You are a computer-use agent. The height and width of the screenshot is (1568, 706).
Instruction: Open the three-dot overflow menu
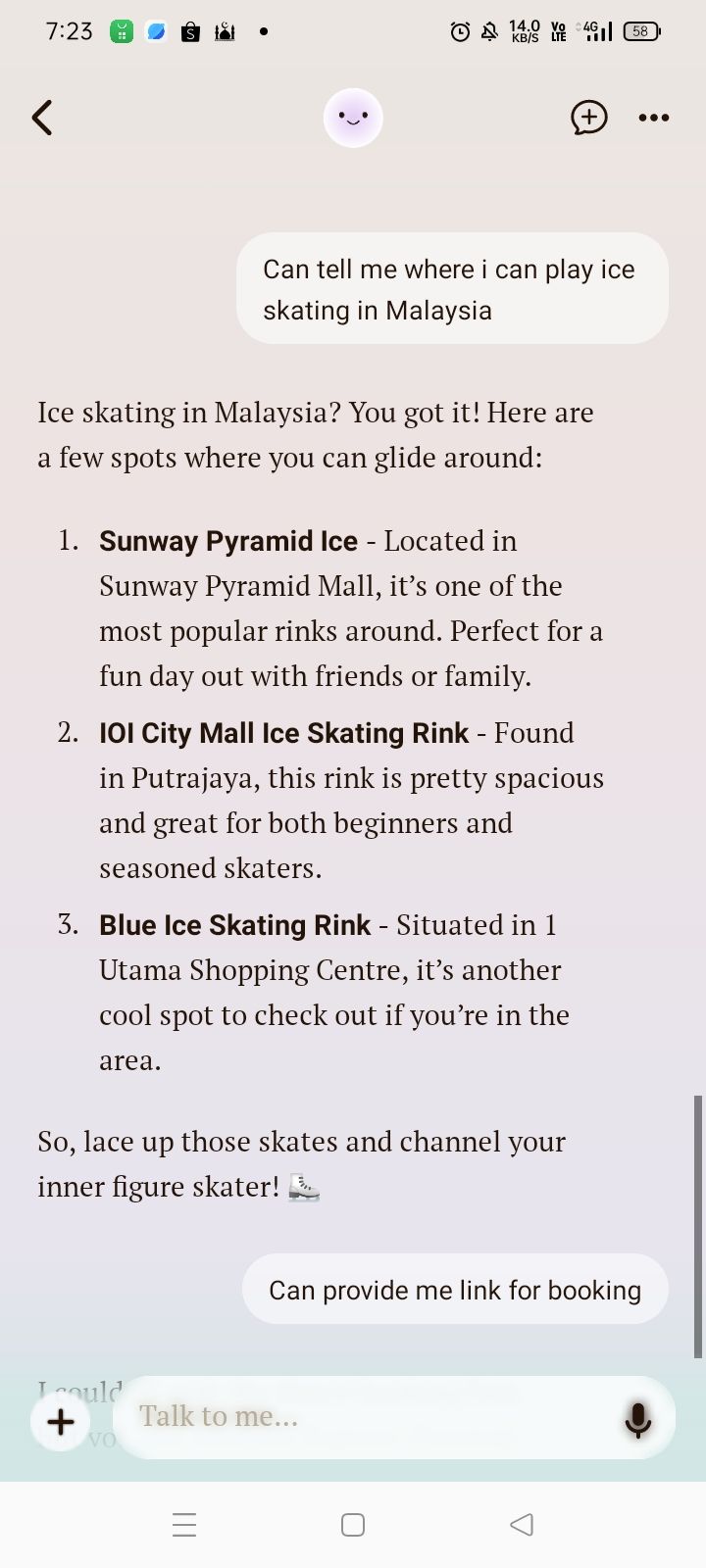654,118
